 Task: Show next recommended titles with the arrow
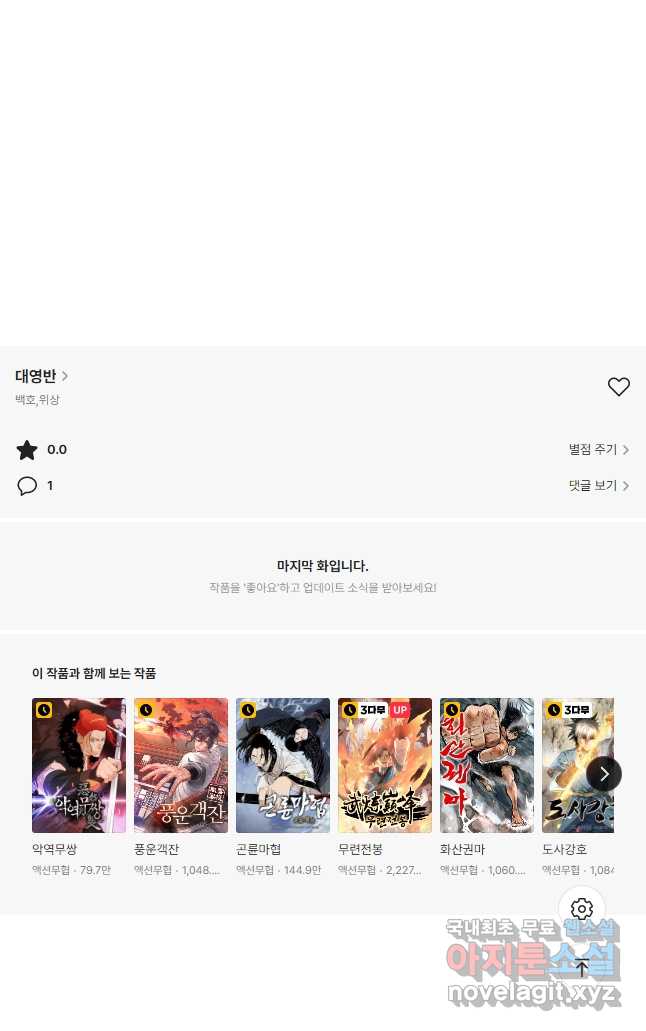pyautogui.click(x=604, y=773)
